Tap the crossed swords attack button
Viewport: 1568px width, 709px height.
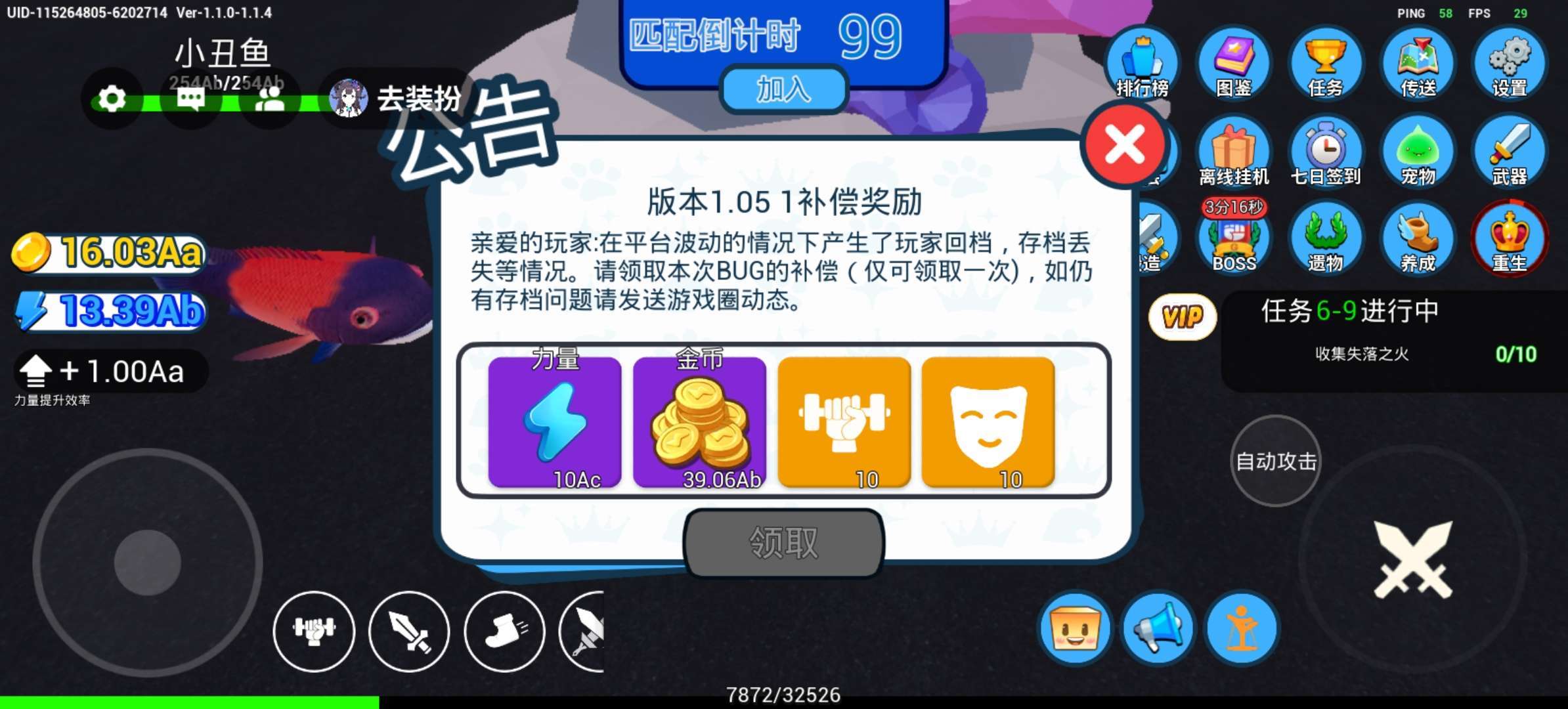click(x=1413, y=560)
